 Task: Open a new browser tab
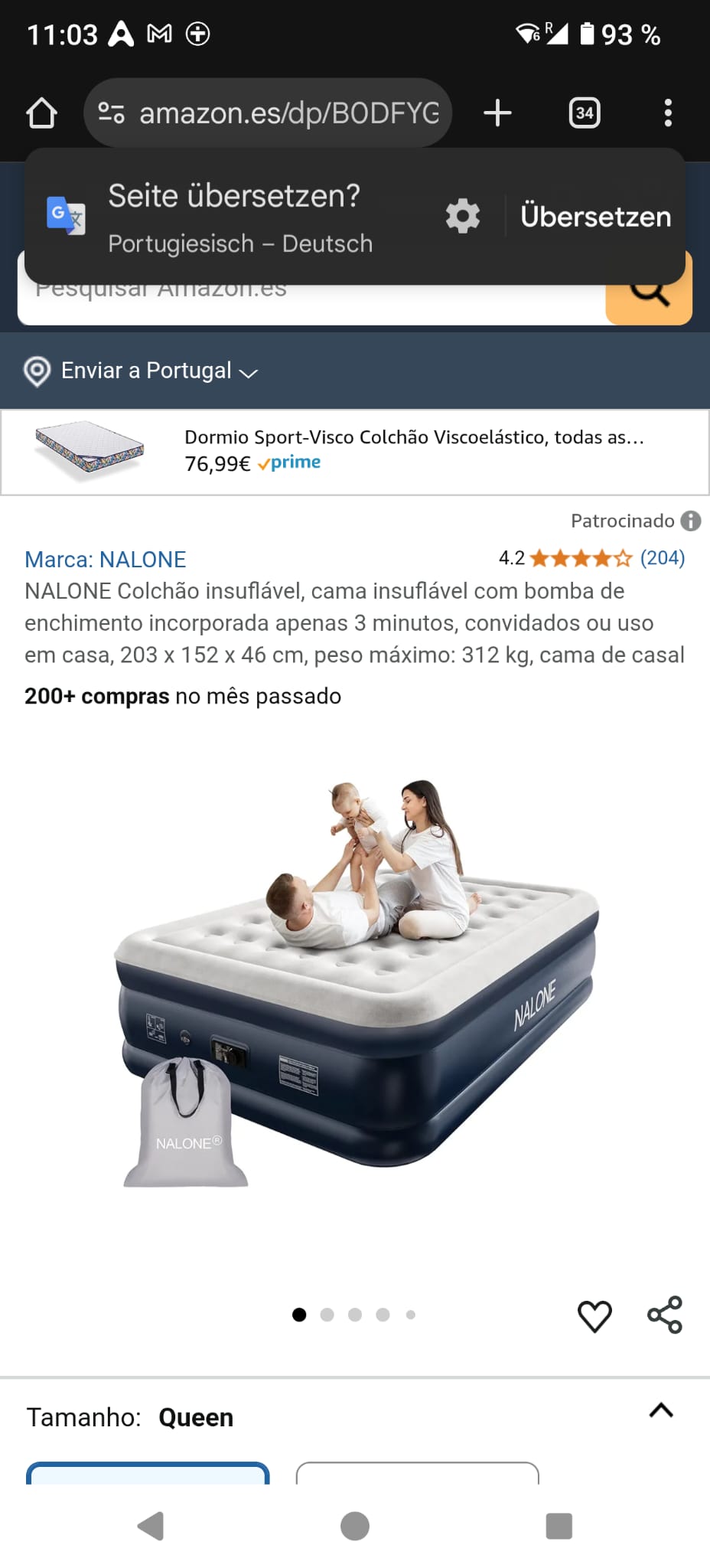[x=497, y=113]
